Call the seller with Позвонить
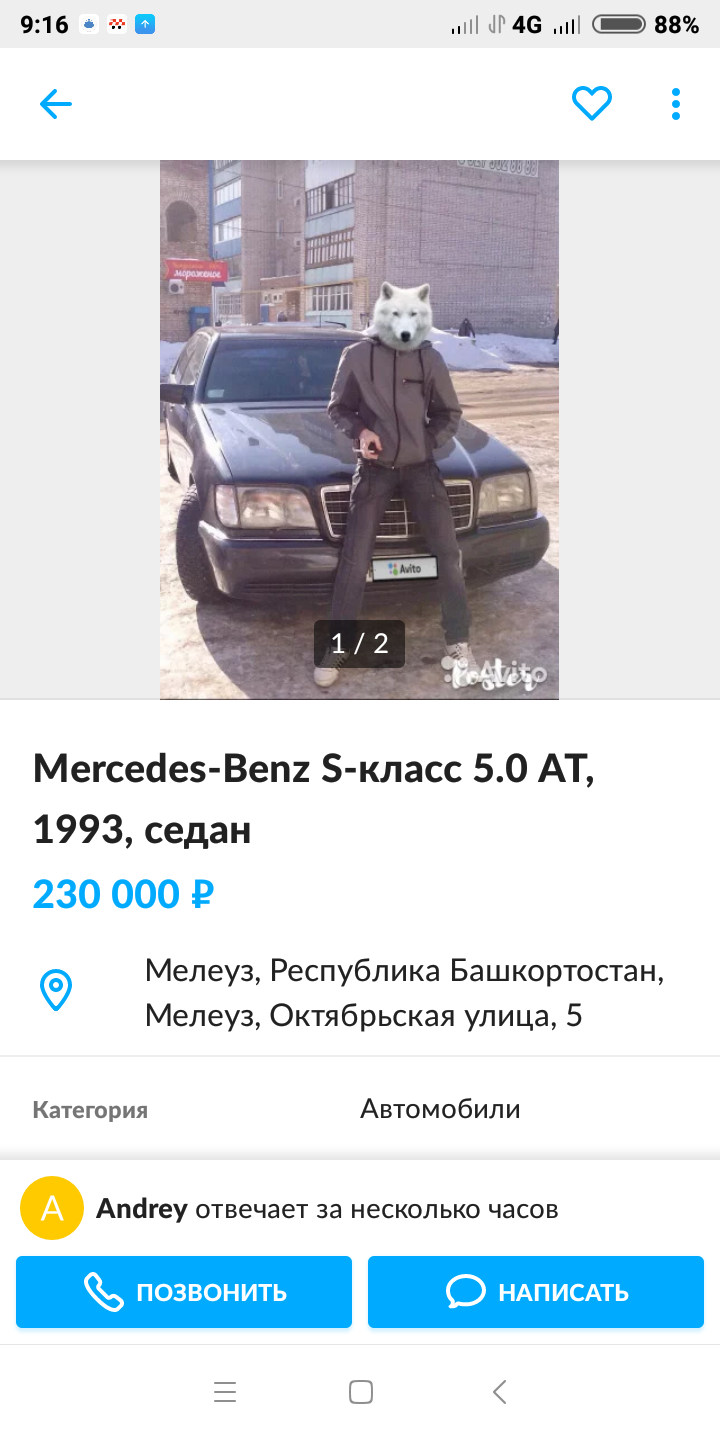This screenshot has width=720, height=1440. [184, 1292]
